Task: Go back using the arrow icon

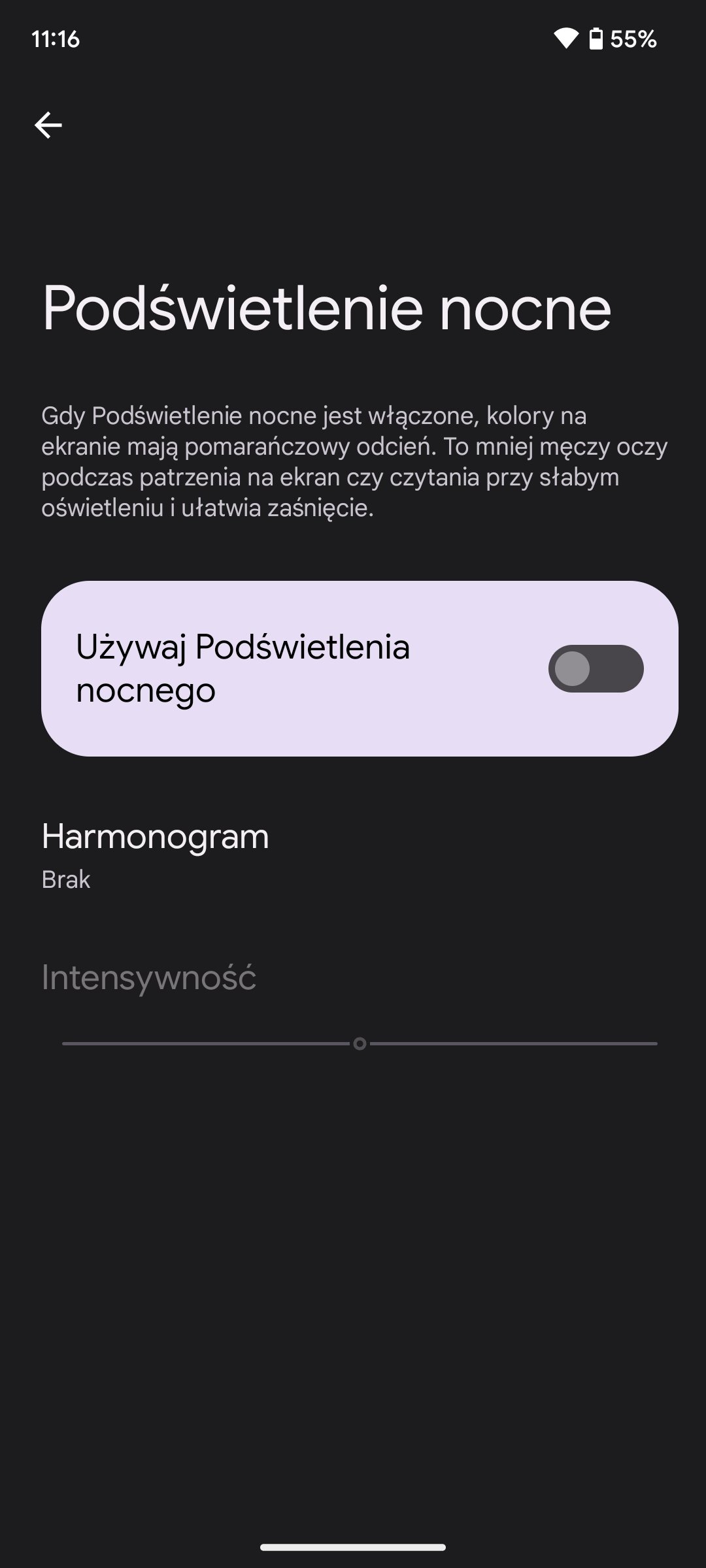Action: 48,125
